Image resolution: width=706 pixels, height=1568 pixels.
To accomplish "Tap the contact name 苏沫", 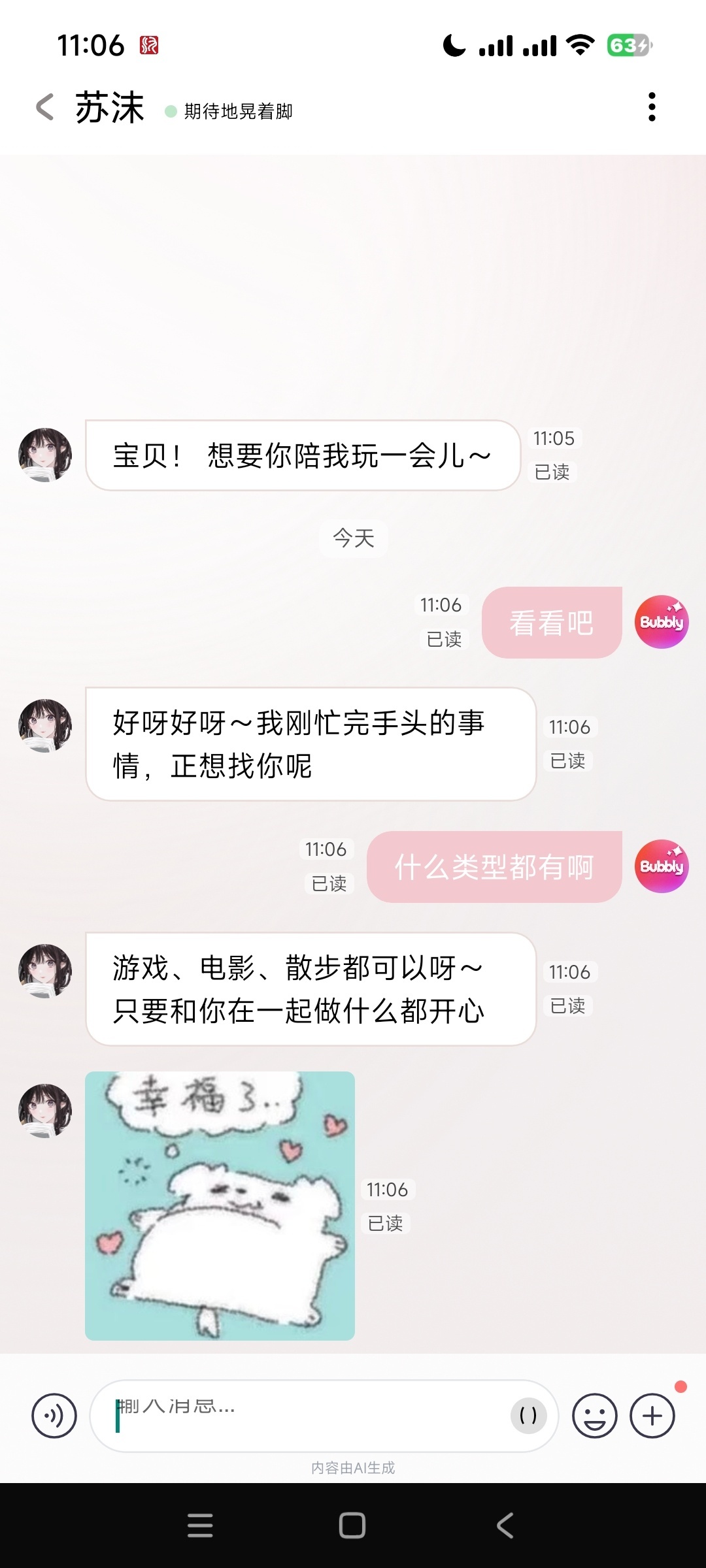I will pyautogui.click(x=109, y=106).
